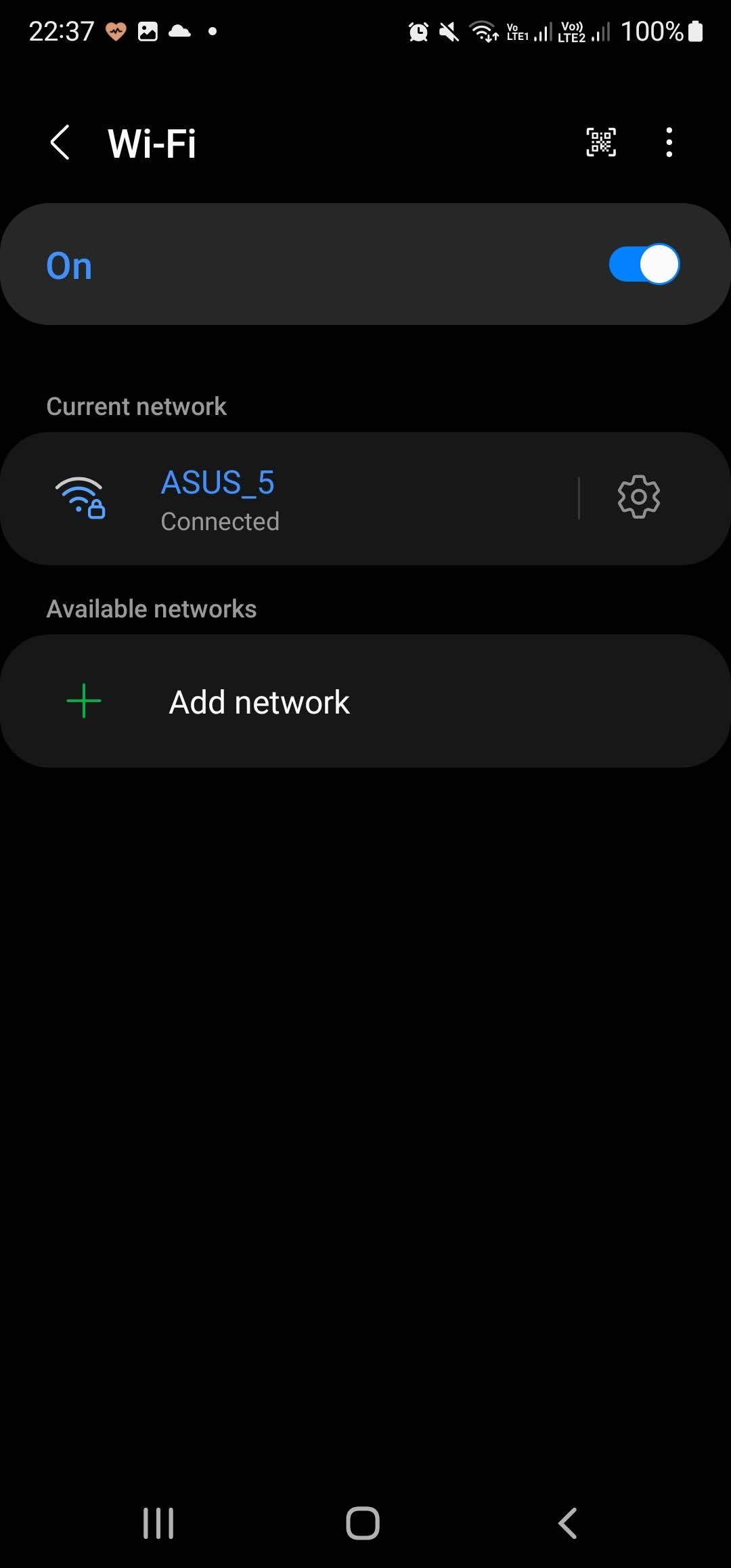Tap the On label of Wi-Fi switch
Viewport: 731px width, 1568px height.
click(68, 265)
